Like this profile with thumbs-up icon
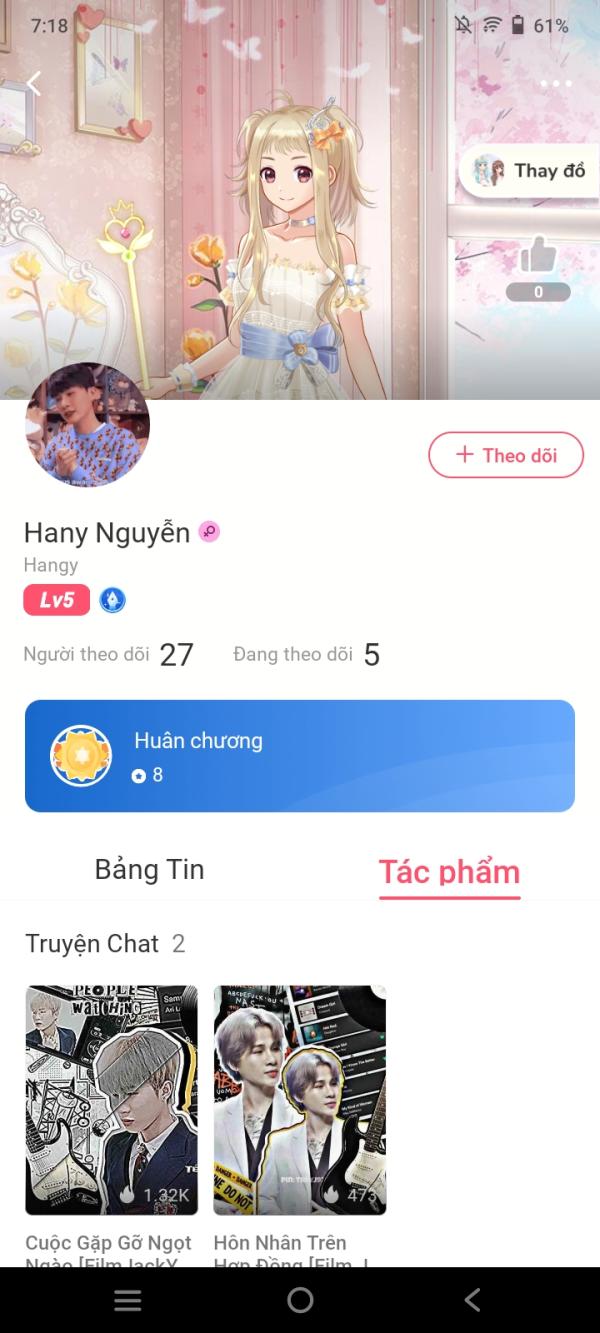Screen dimensions: 600x1333 (x=538, y=256)
